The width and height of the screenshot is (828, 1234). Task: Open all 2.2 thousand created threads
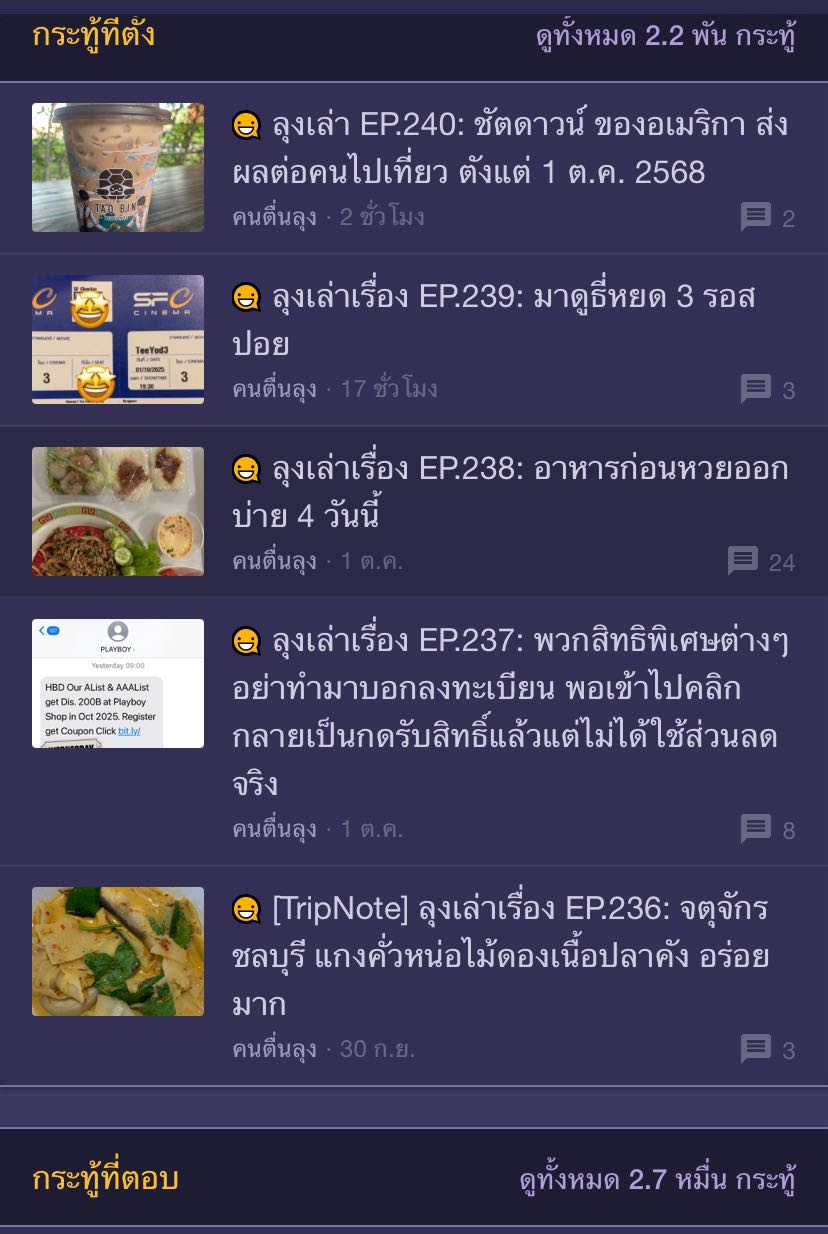pos(665,37)
